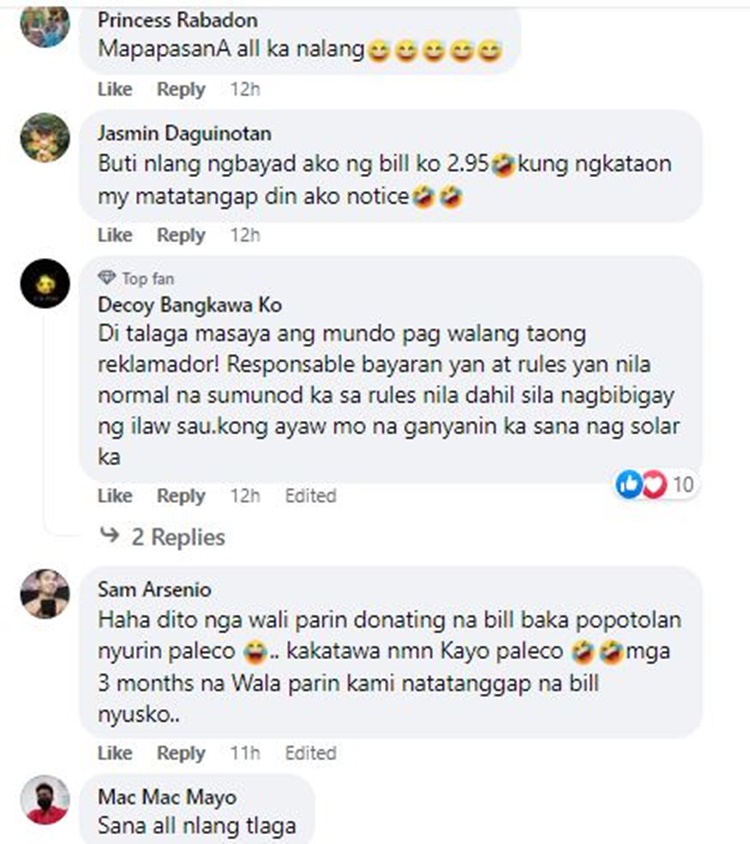The height and width of the screenshot is (844, 750).
Task: Like Princess Rabadon's comment
Action: [115, 89]
